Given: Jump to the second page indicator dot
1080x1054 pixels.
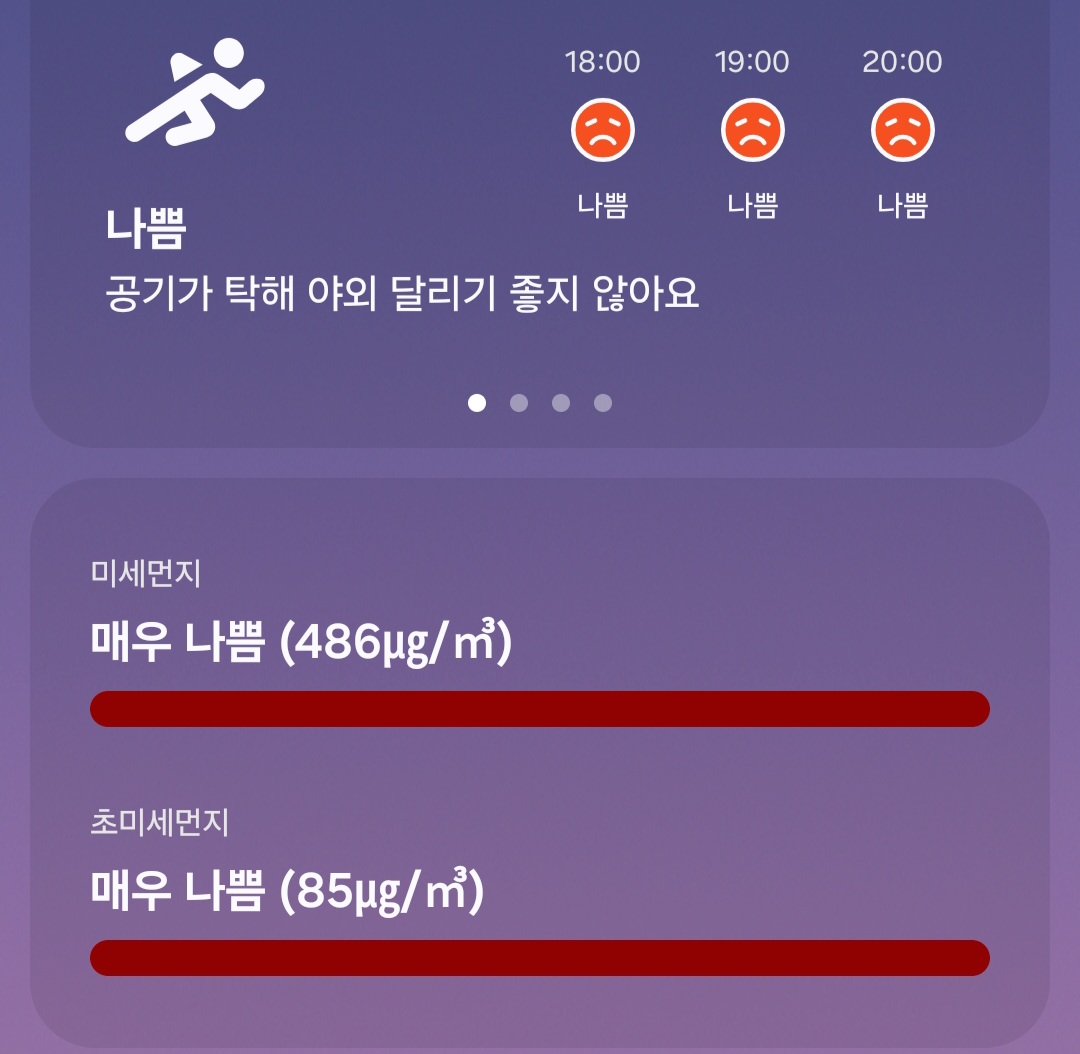Looking at the screenshot, I should coord(519,403).
